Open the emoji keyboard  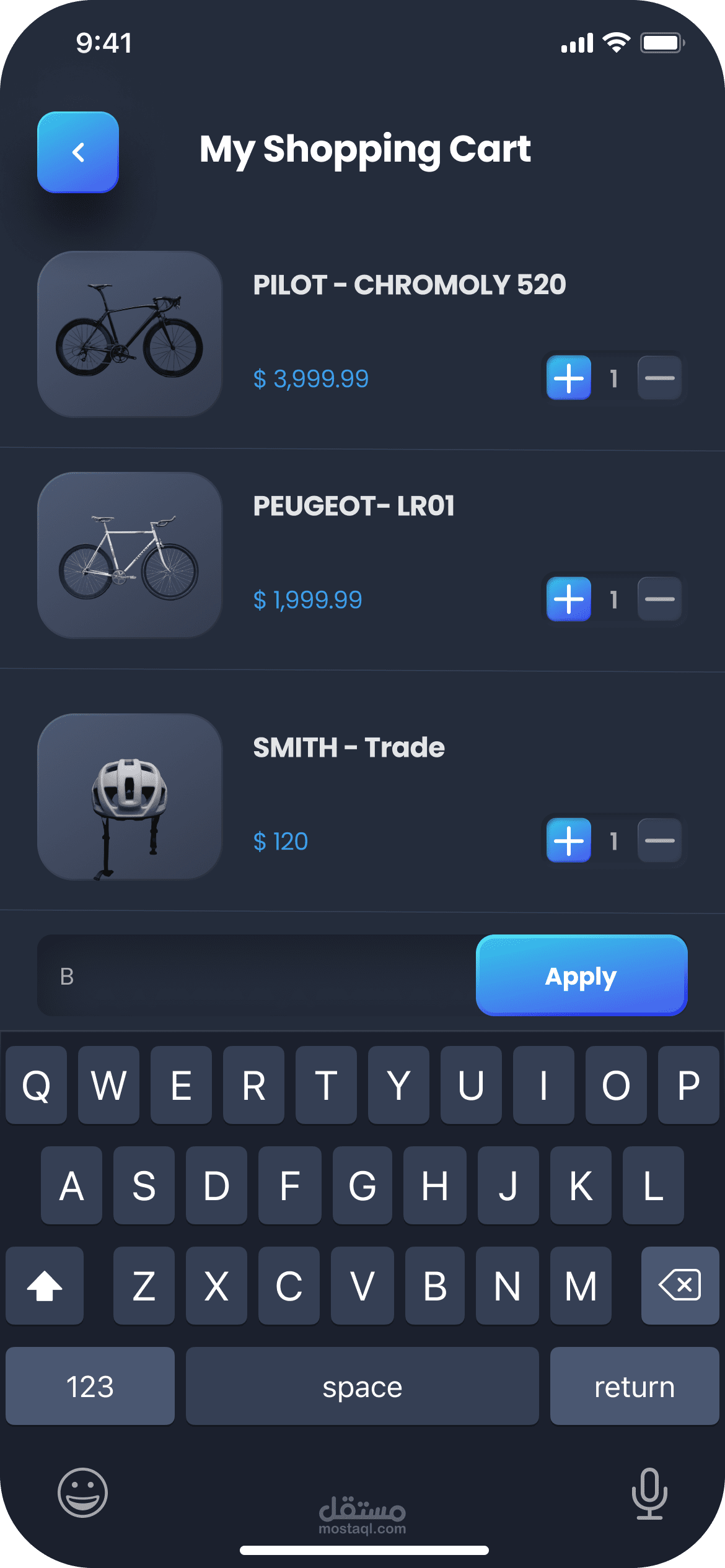coord(82,1492)
